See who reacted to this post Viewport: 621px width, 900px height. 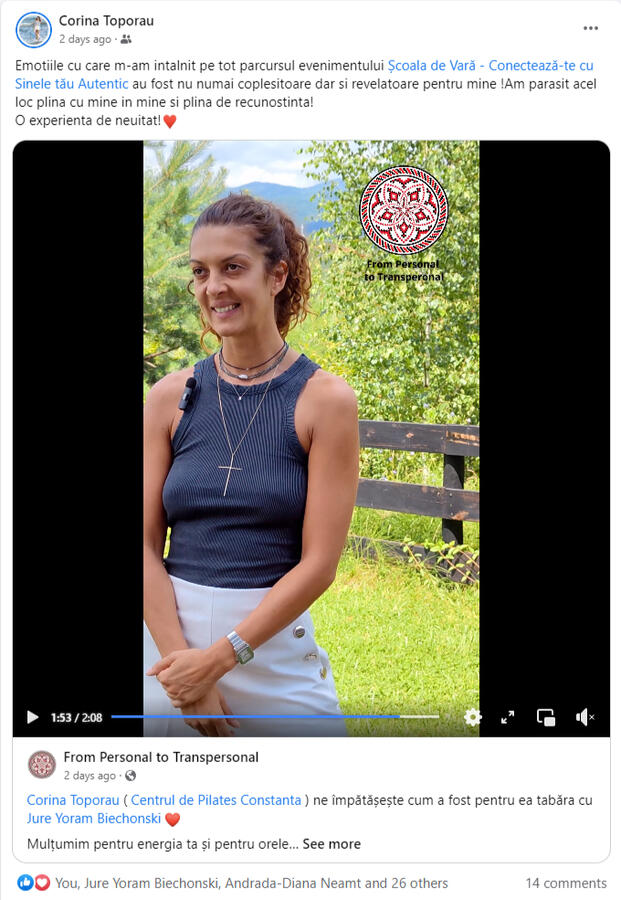coord(250,883)
